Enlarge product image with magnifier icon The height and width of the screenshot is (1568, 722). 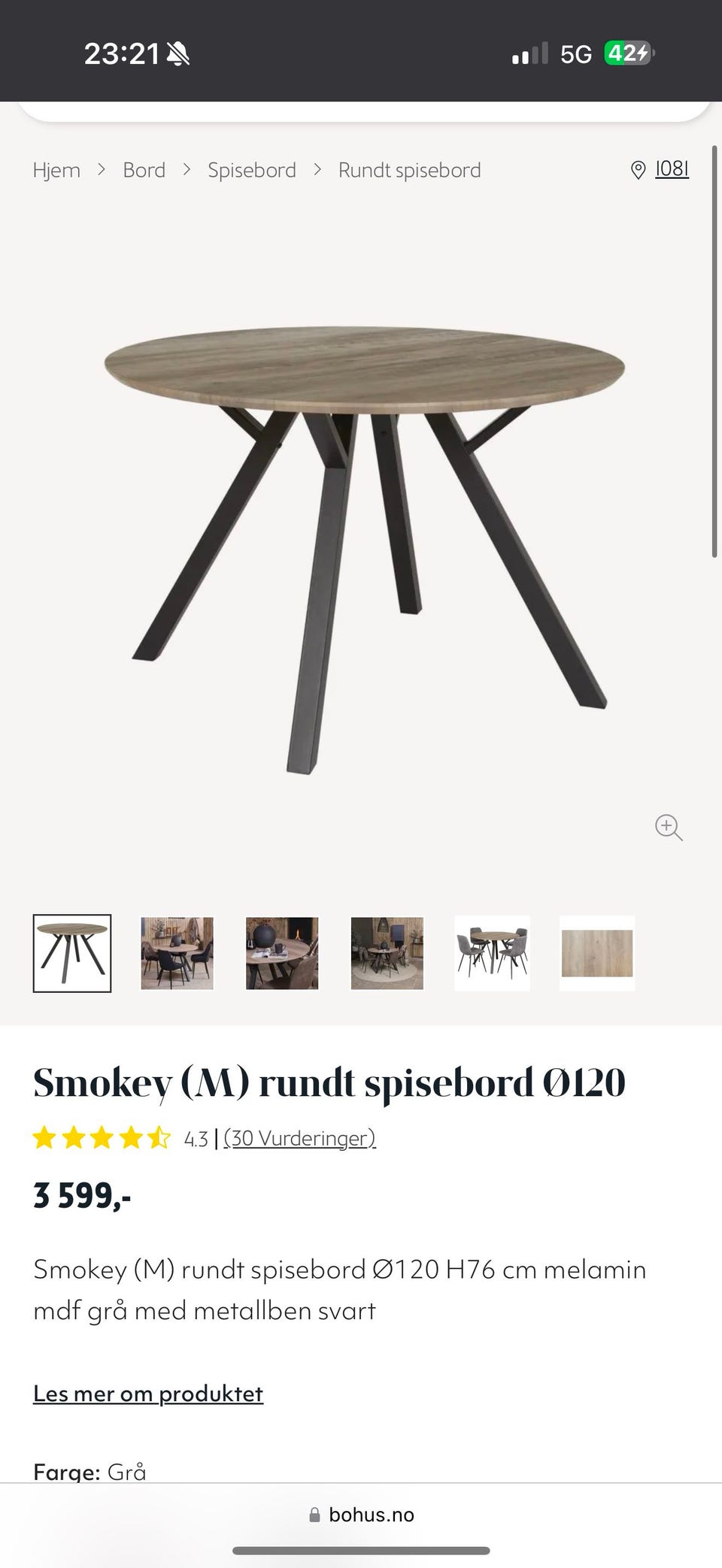pos(669,827)
